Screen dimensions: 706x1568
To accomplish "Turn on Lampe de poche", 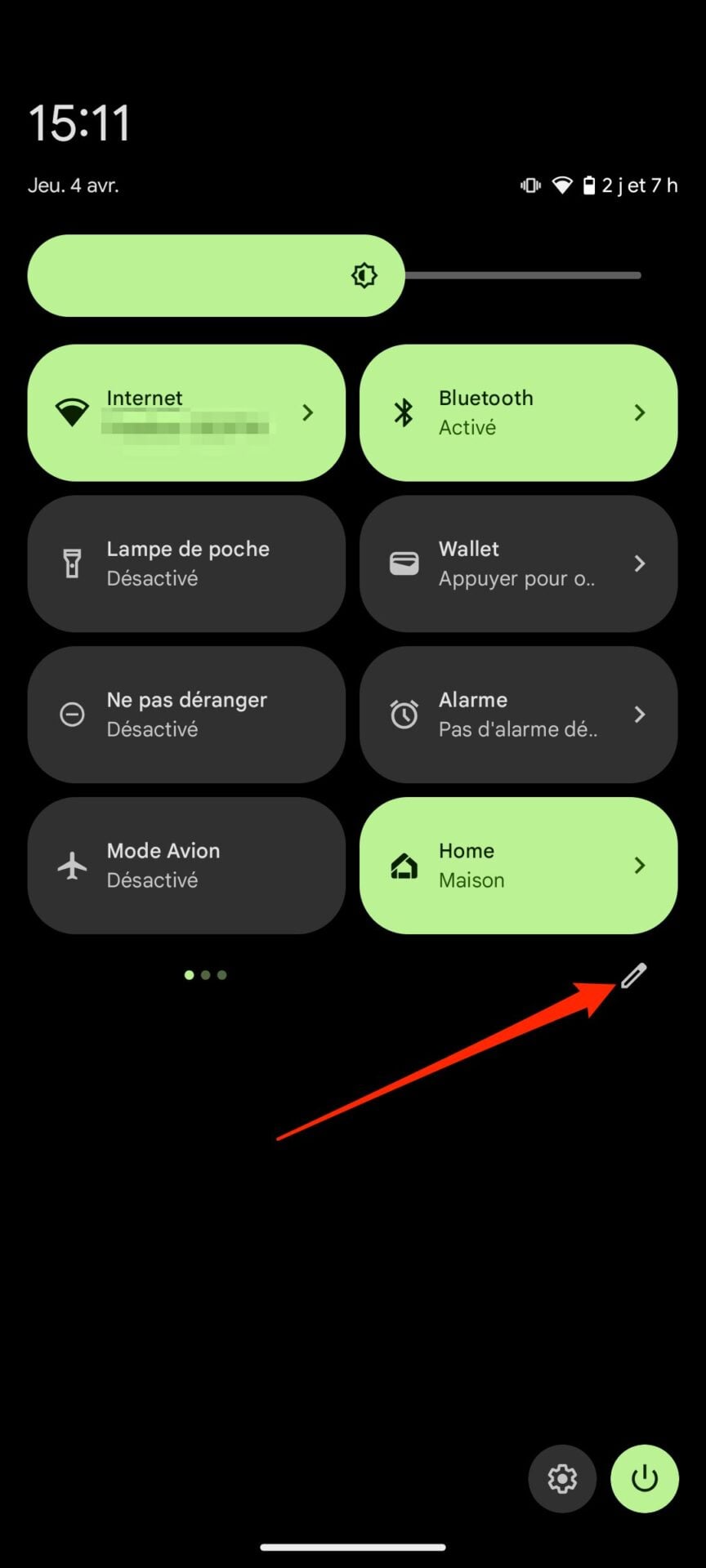I will (x=186, y=563).
